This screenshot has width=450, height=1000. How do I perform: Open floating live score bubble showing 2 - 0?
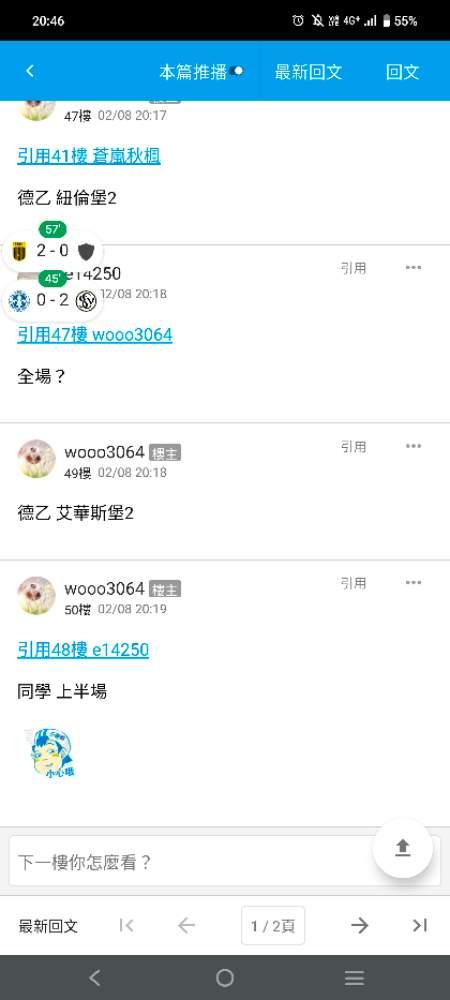coord(53,251)
